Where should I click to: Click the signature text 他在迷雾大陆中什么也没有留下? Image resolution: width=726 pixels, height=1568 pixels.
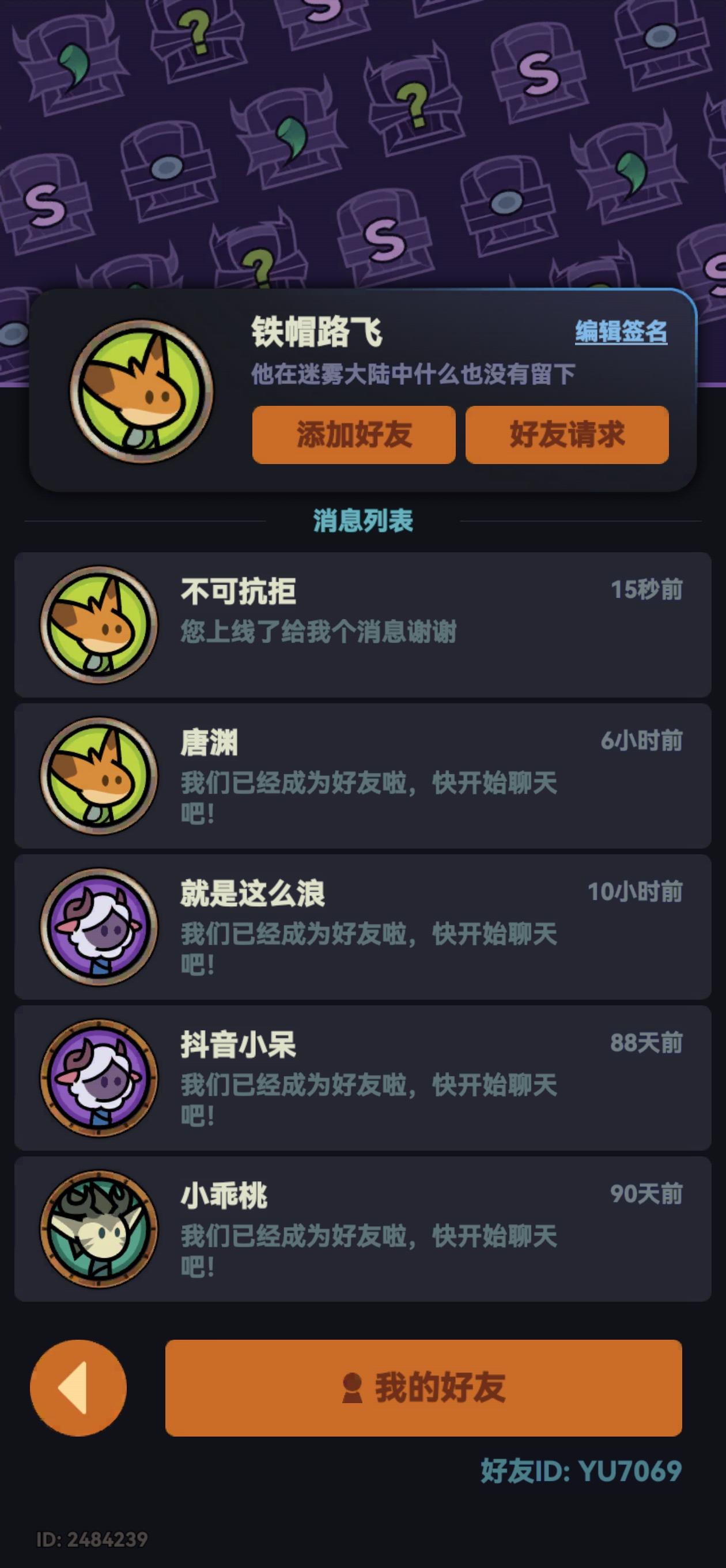(415, 374)
